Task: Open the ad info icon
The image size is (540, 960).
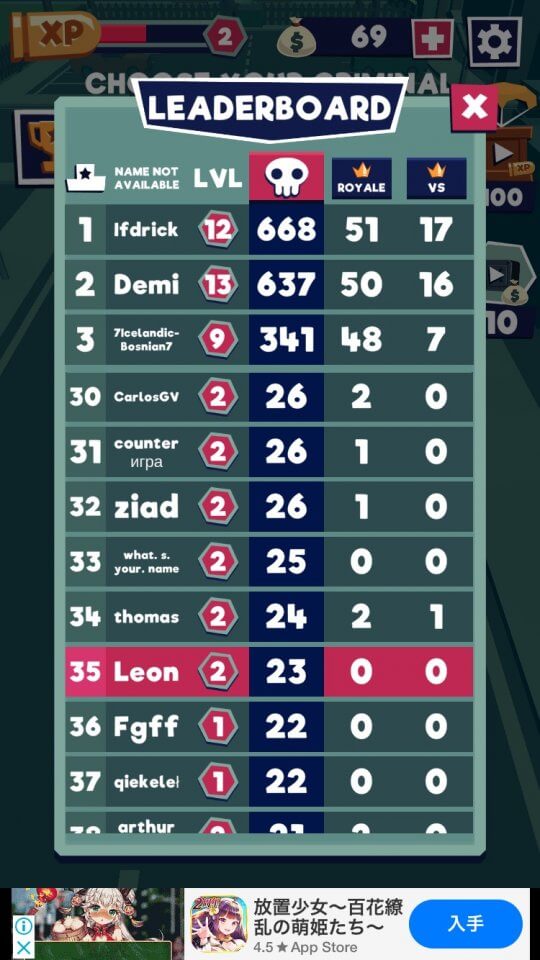Action: [x=23, y=927]
